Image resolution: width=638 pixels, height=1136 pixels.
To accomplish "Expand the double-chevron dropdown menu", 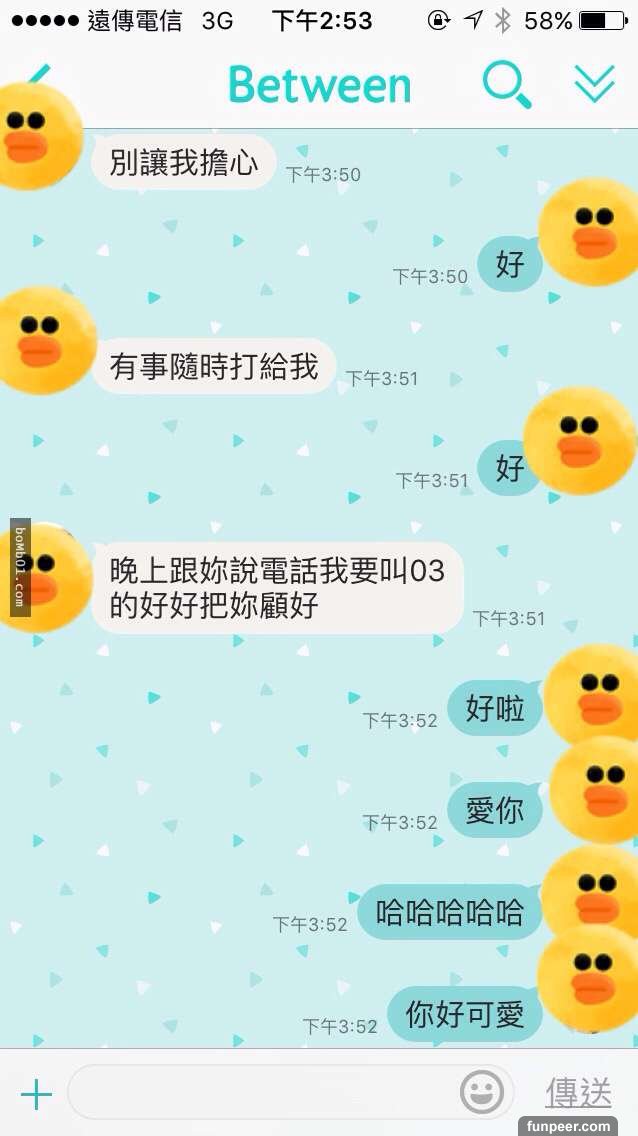I will (x=594, y=85).
